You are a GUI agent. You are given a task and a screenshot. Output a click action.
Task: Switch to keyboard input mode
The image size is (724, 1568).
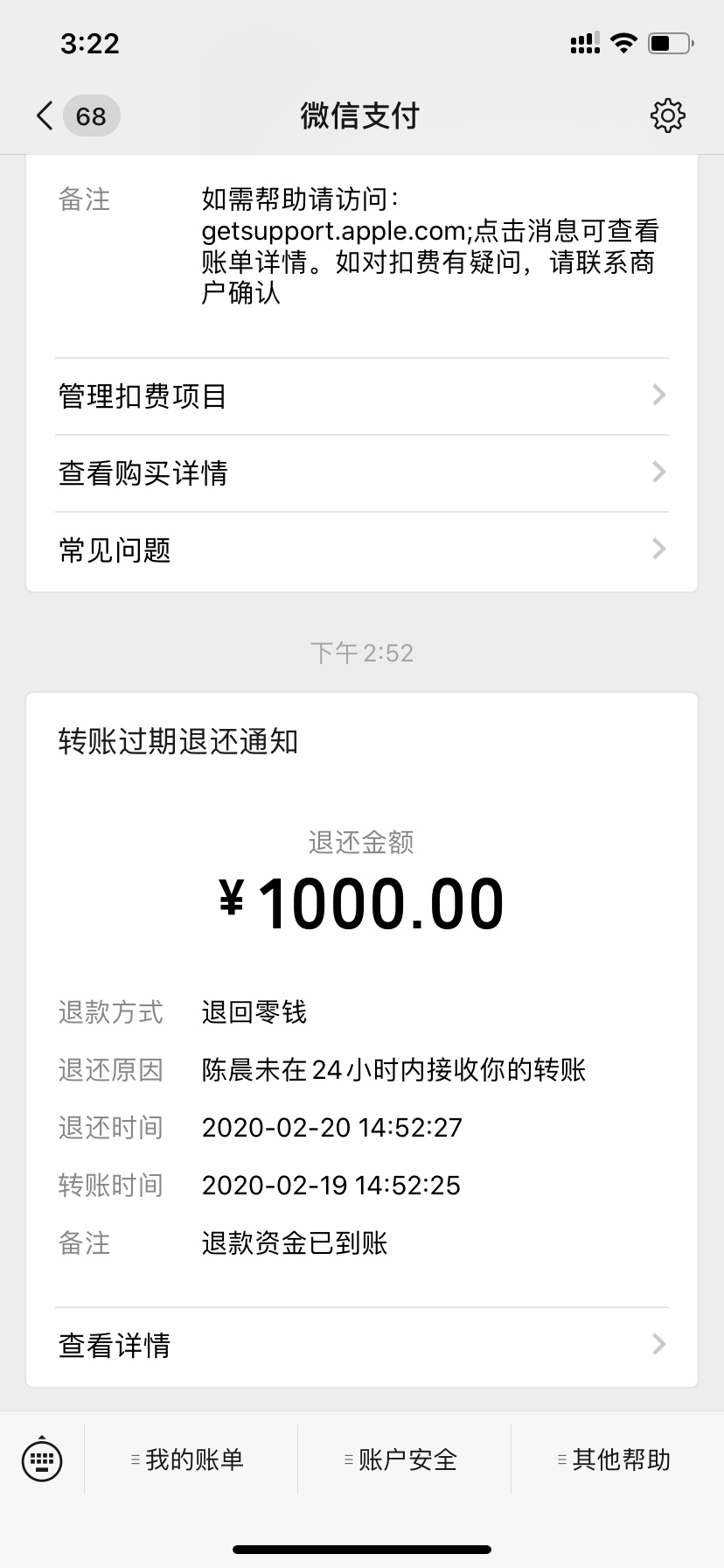(42, 1459)
